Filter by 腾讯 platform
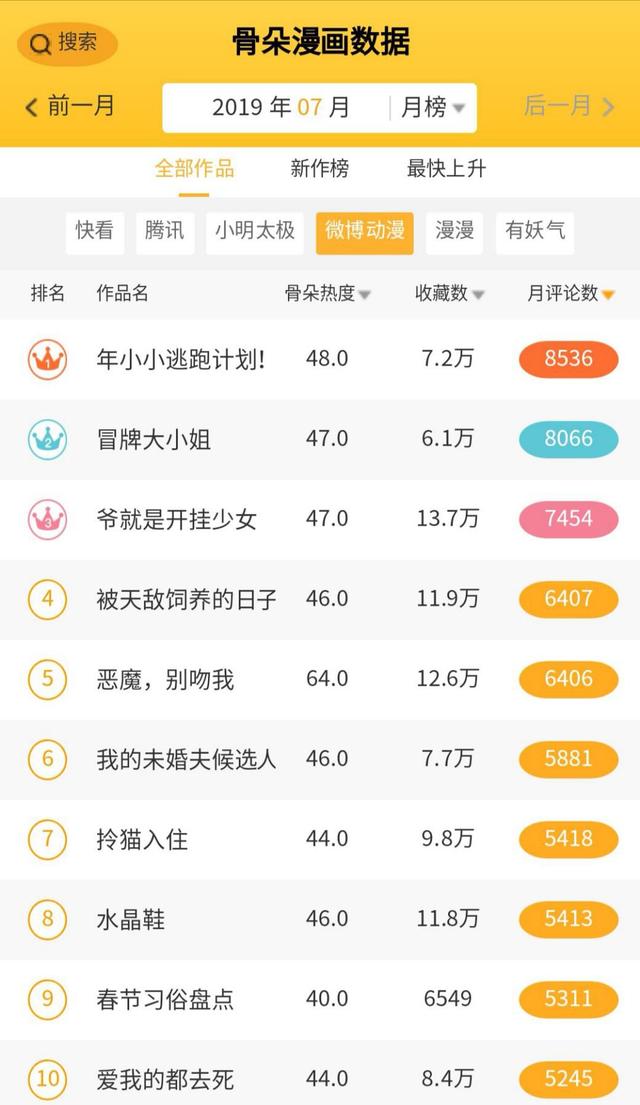 pos(164,232)
